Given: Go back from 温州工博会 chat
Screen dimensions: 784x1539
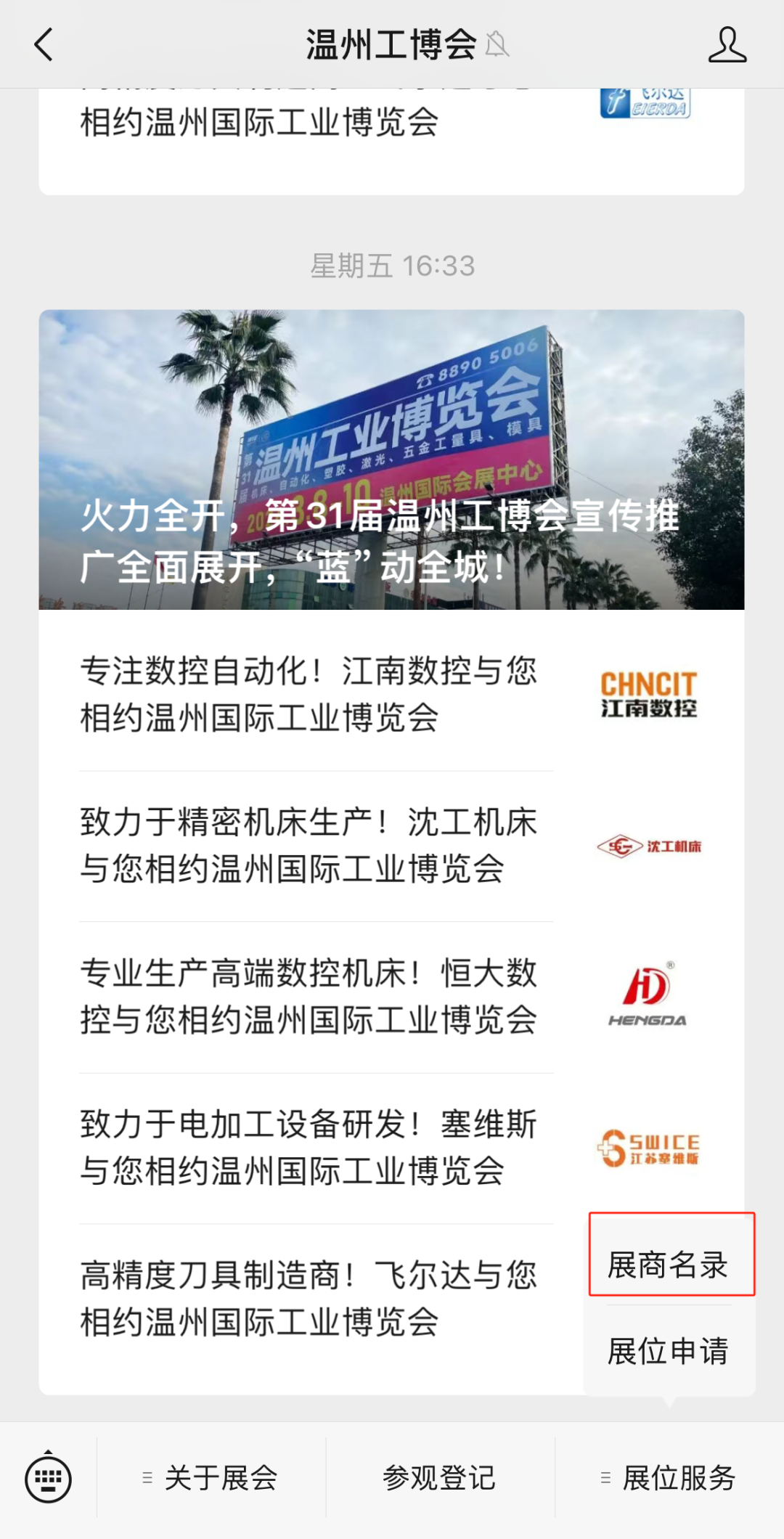Looking at the screenshot, I should 44,45.
